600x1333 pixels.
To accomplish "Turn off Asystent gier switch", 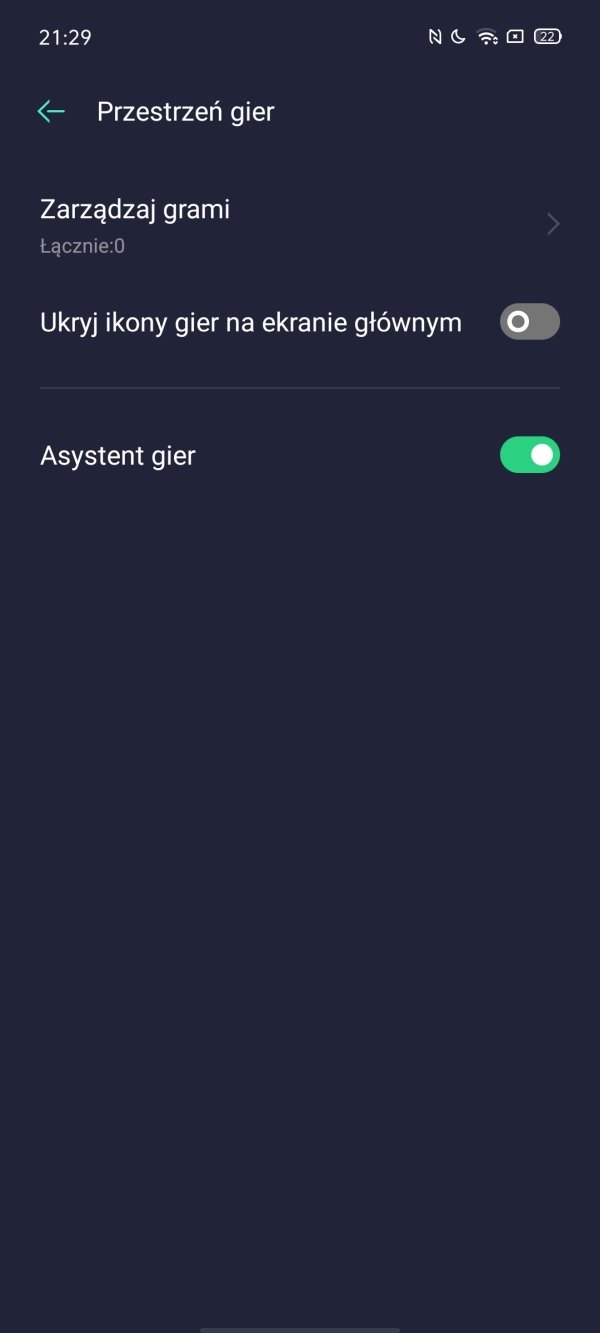I will [x=529, y=455].
